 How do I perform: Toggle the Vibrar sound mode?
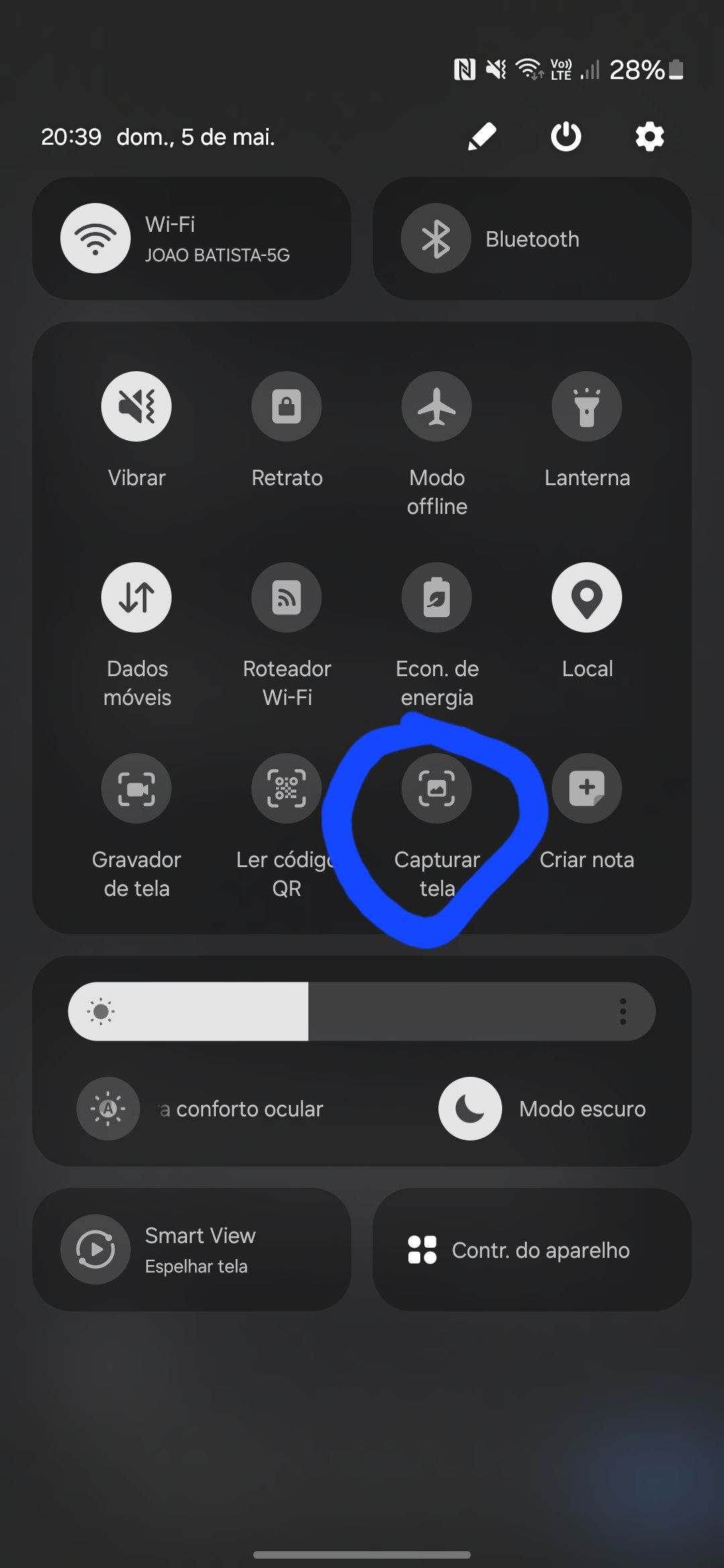137,406
